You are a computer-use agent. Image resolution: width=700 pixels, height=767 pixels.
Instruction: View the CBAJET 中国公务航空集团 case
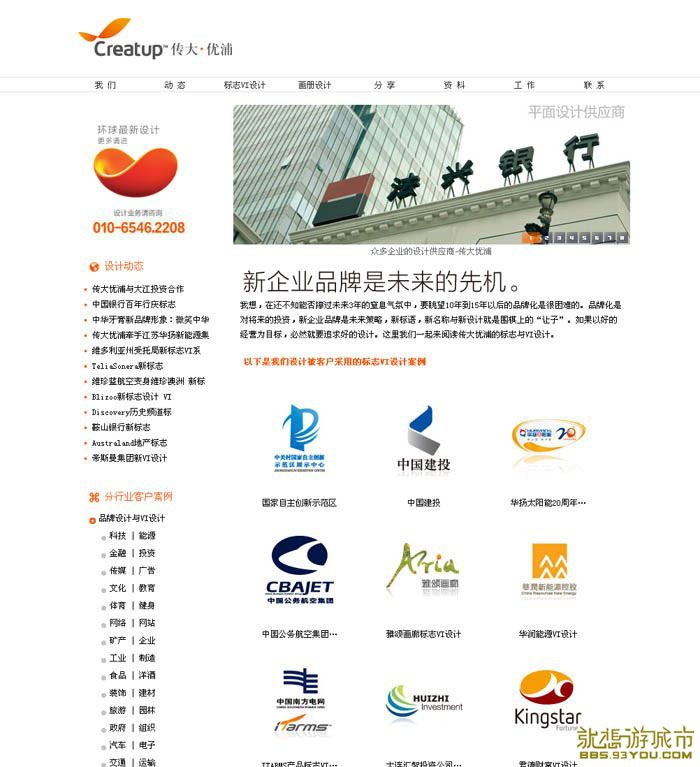[299, 570]
